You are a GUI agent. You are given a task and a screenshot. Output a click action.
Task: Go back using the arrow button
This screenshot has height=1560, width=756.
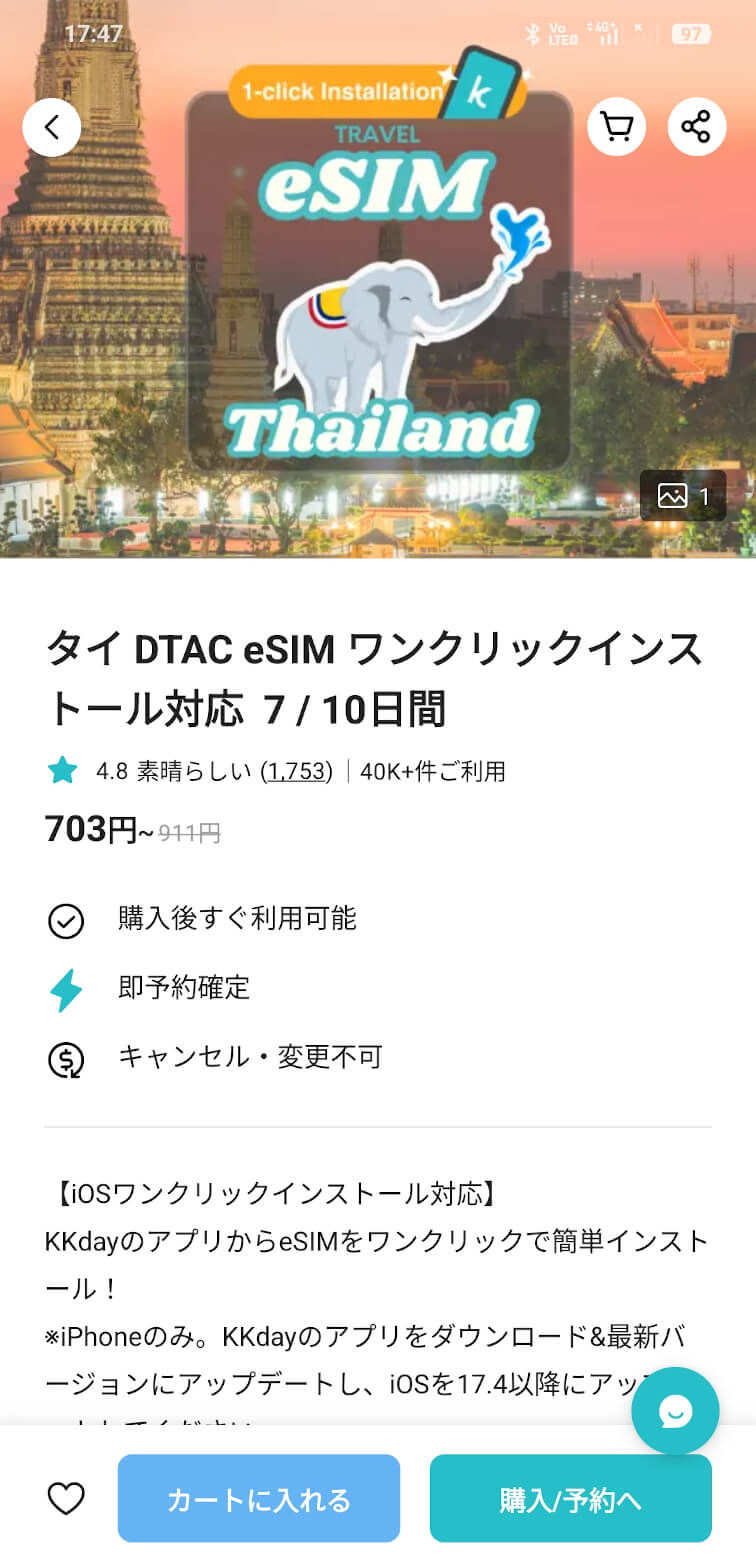(x=51, y=127)
